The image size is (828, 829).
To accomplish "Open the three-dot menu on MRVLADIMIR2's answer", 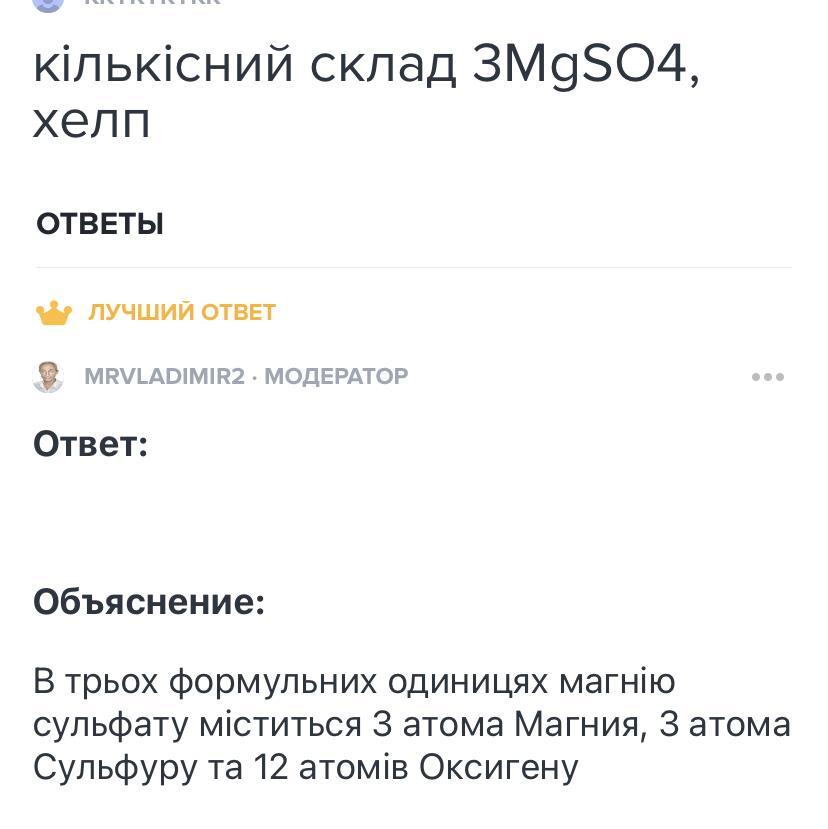I will (x=767, y=377).
